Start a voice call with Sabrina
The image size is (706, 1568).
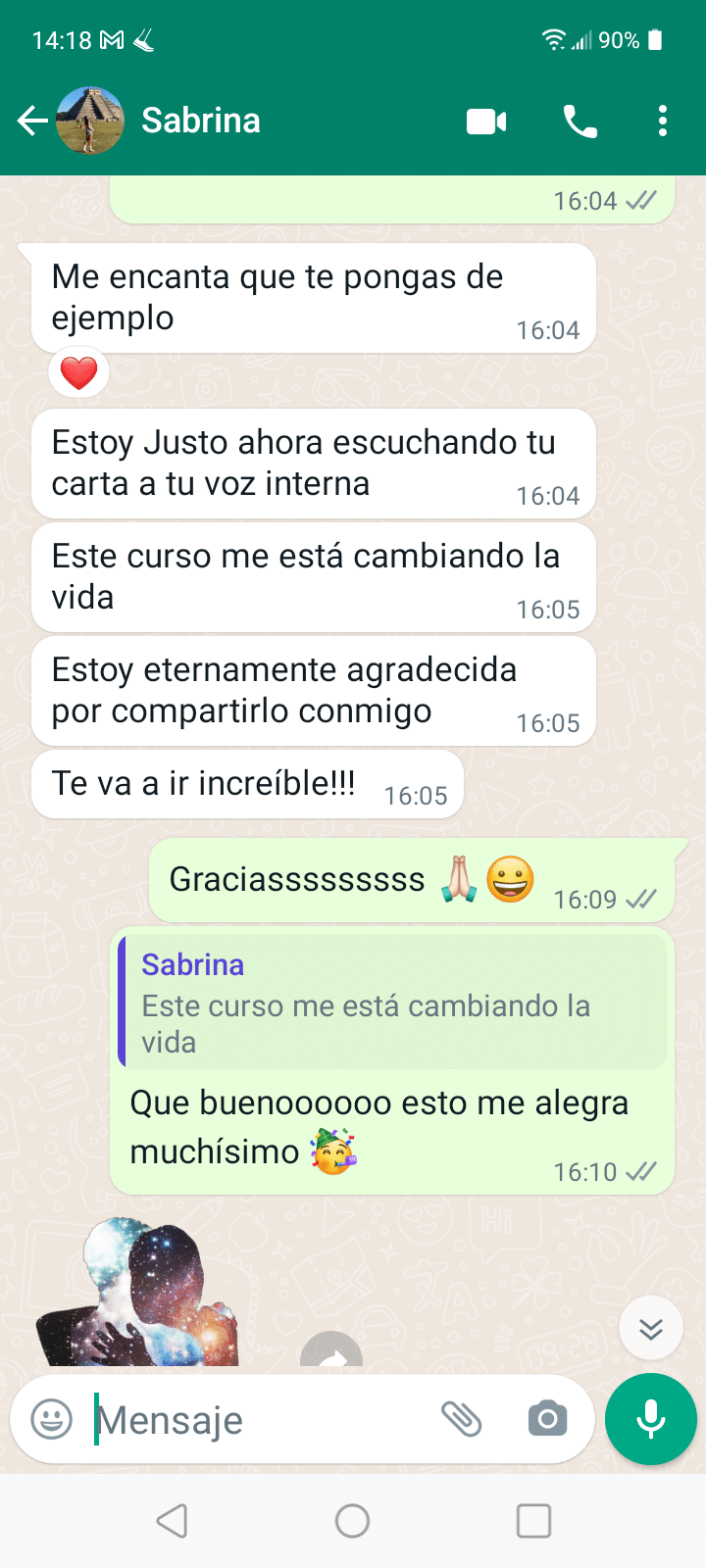coord(580,122)
